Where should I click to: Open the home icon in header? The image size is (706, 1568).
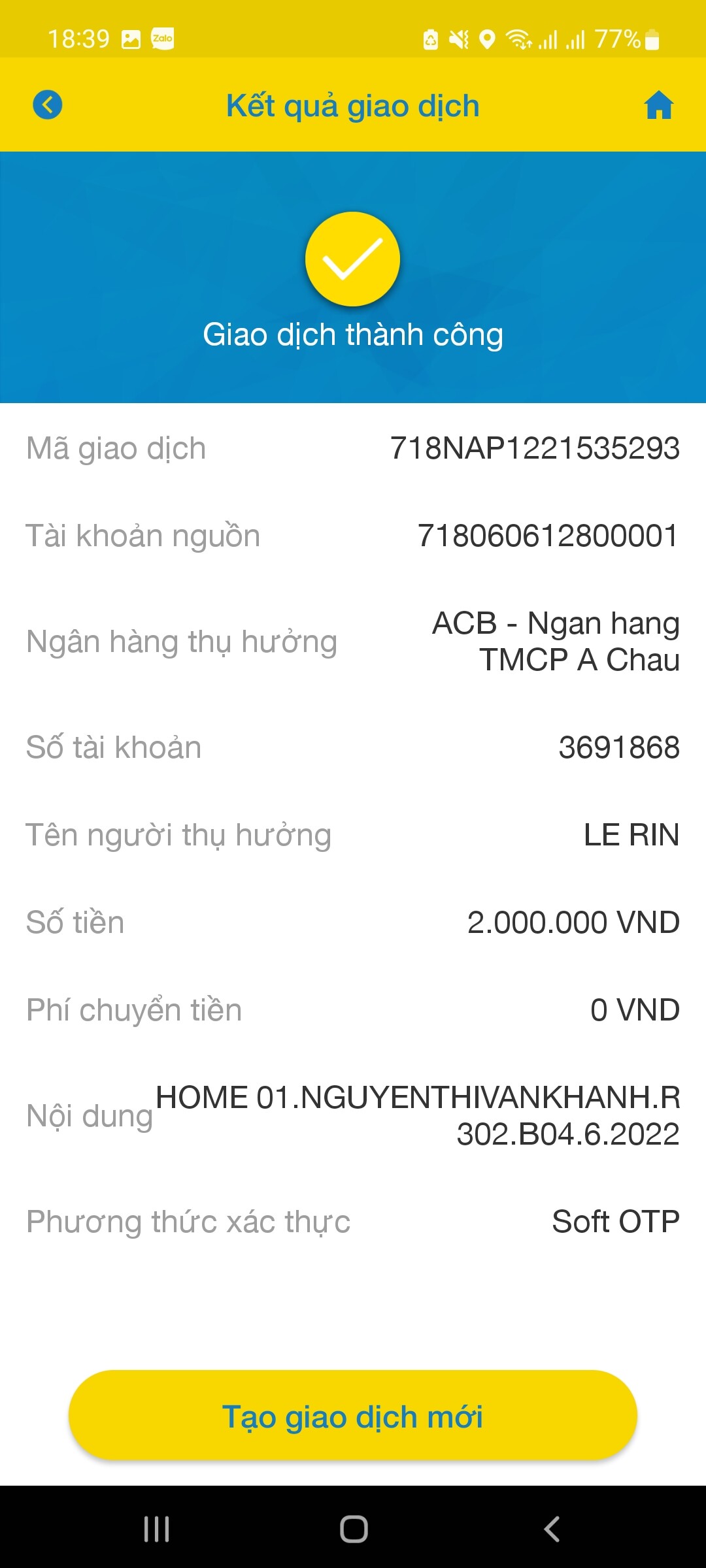pyautogui.click(x=658, y=105)
